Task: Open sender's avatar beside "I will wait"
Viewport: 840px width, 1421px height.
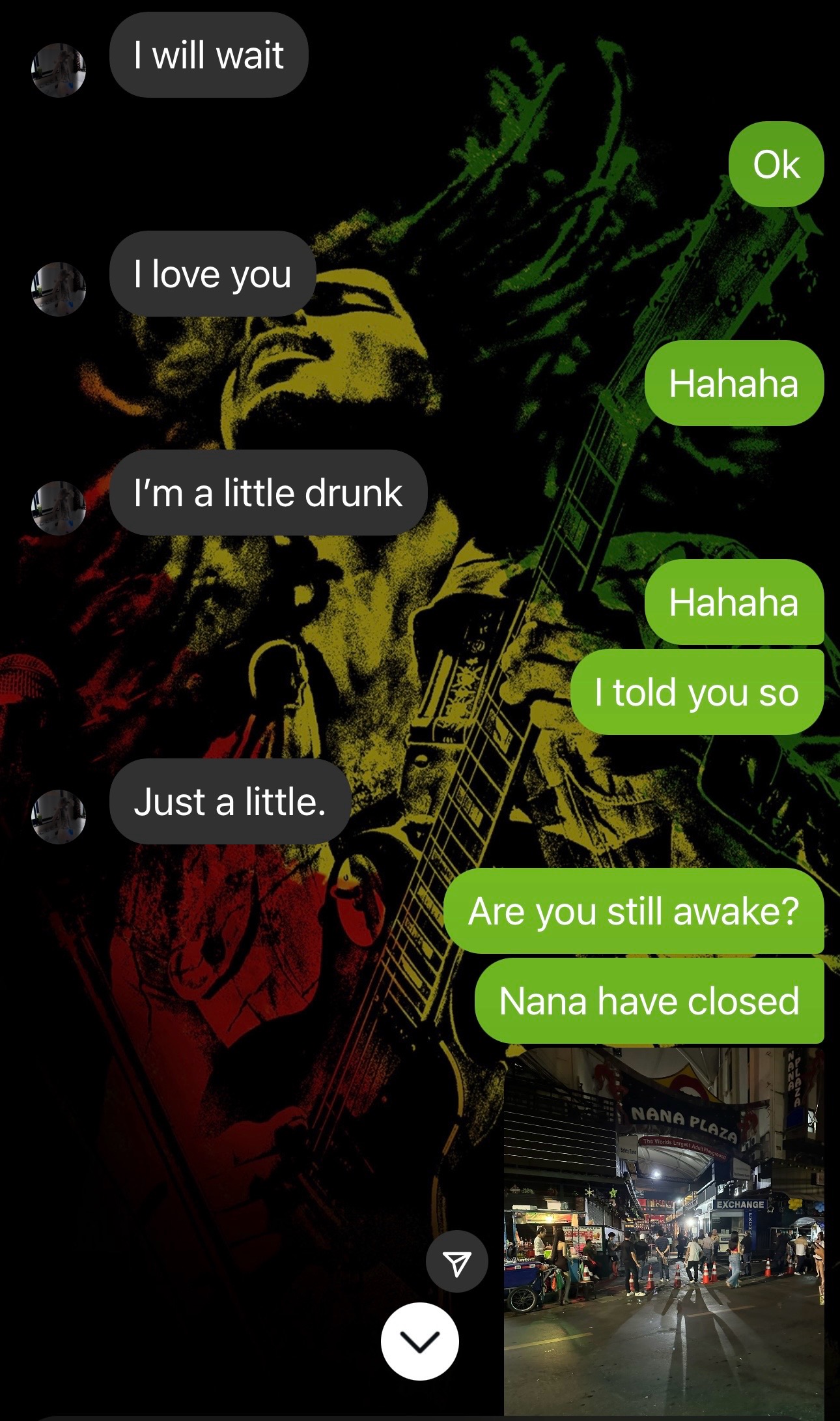Action: coord(59,70)
